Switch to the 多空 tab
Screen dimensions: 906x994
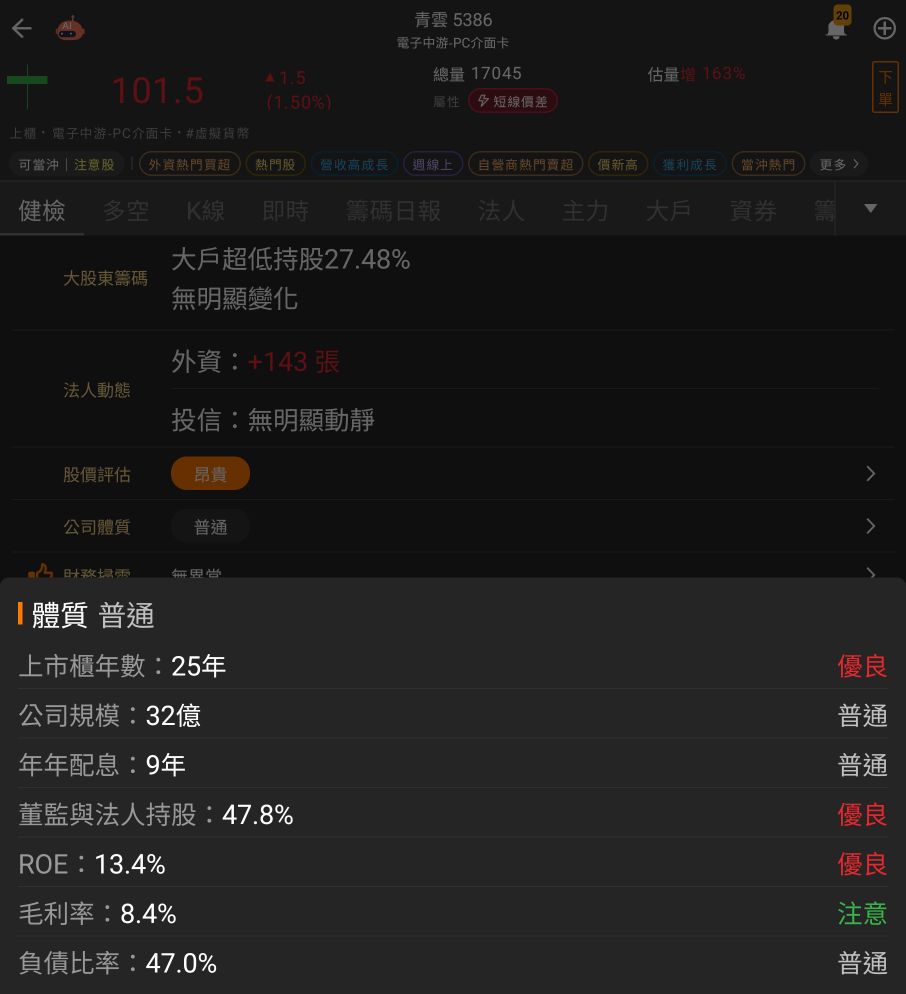pyautogui.click(x=126, y=210)
